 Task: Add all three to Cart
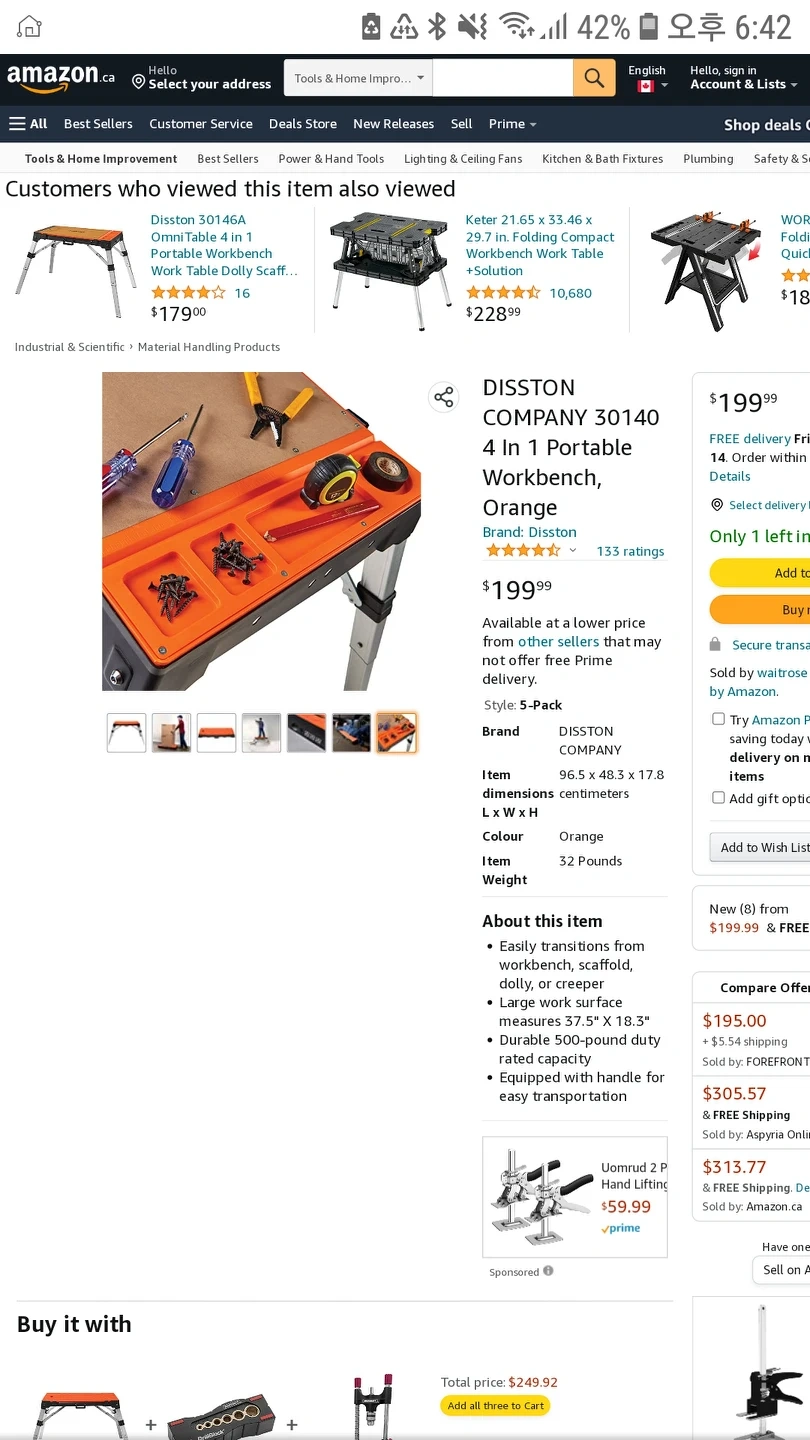495,1405
